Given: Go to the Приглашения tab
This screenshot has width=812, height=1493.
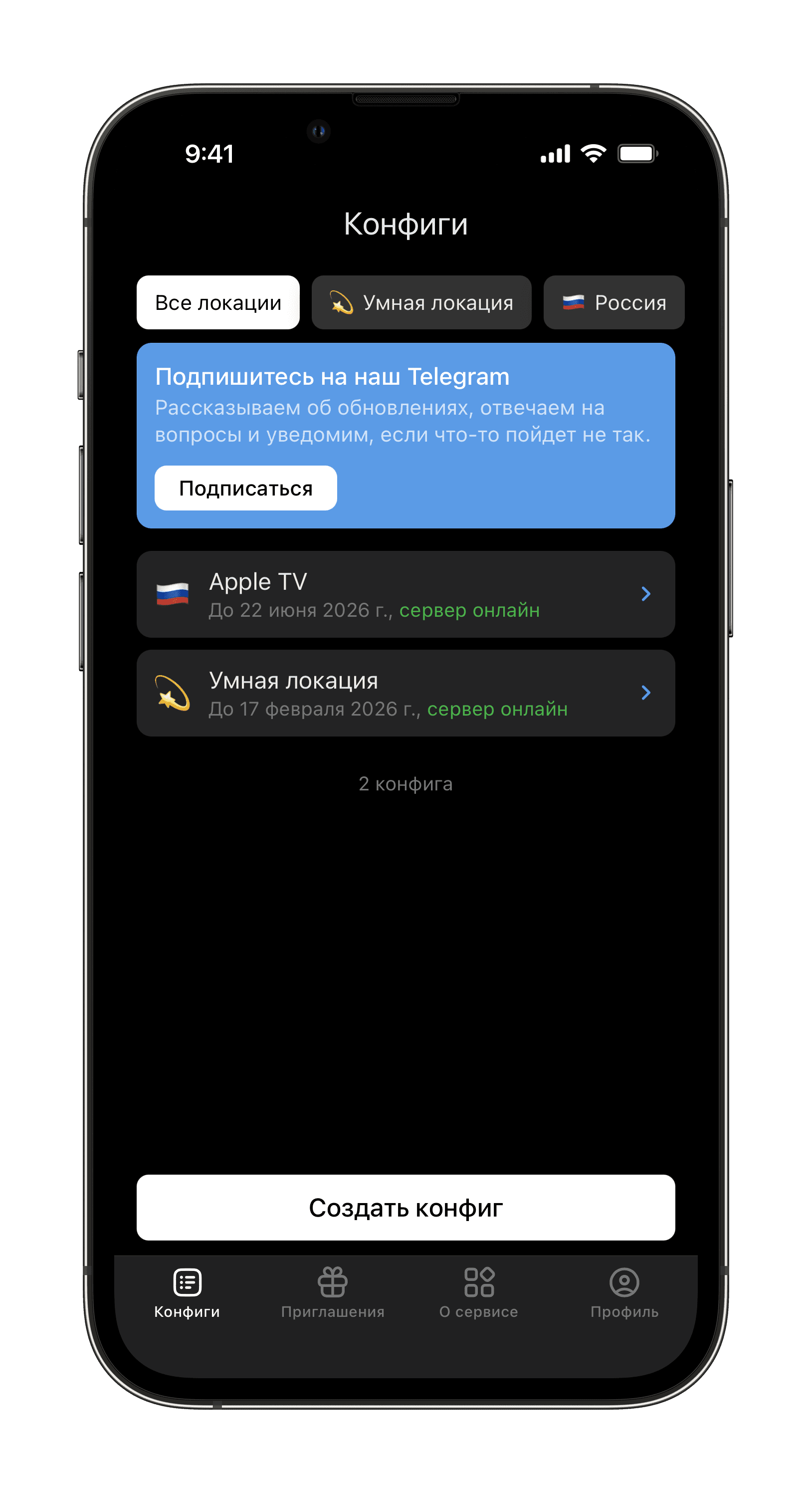Looking at the screenshot, I should click(x=333, y=1292).
